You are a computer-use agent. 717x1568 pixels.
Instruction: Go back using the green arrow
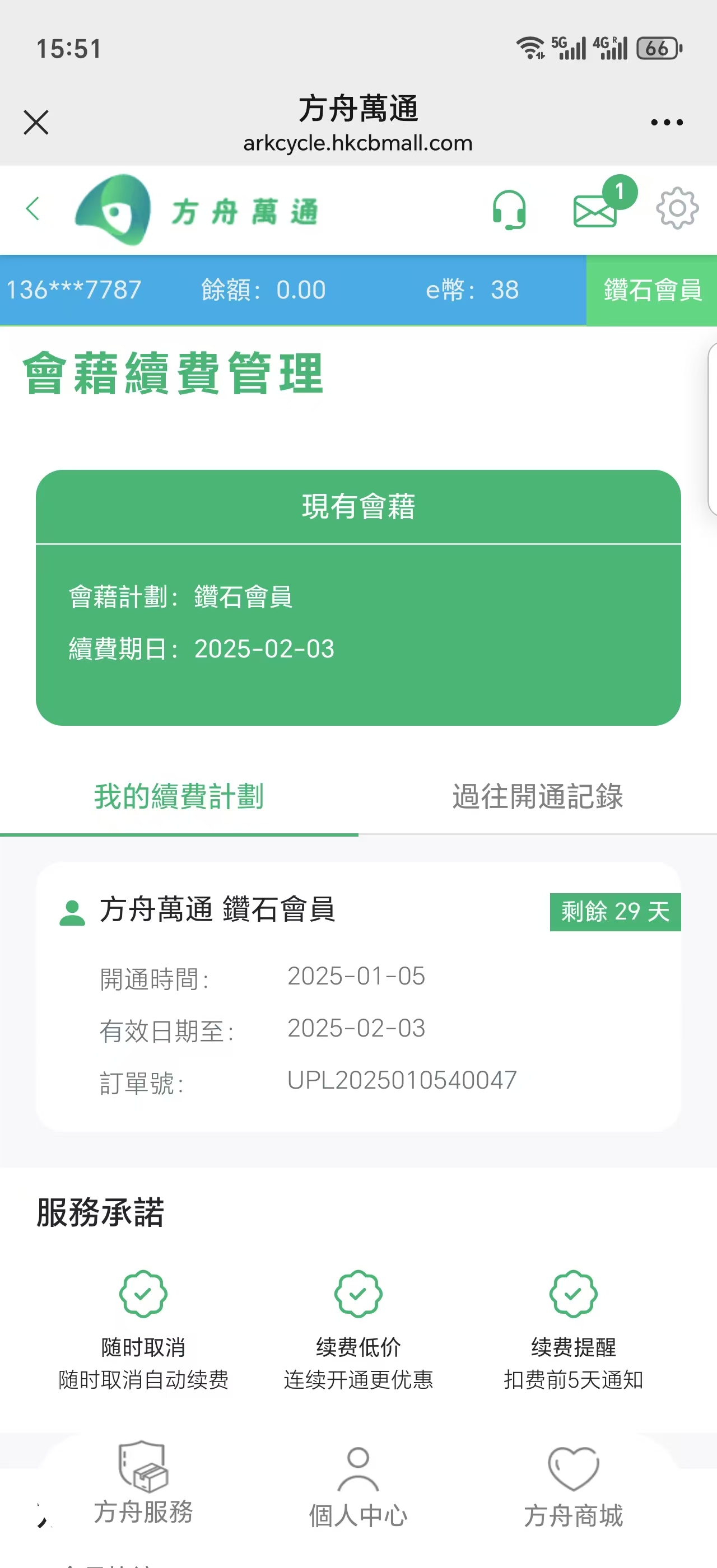33,209
